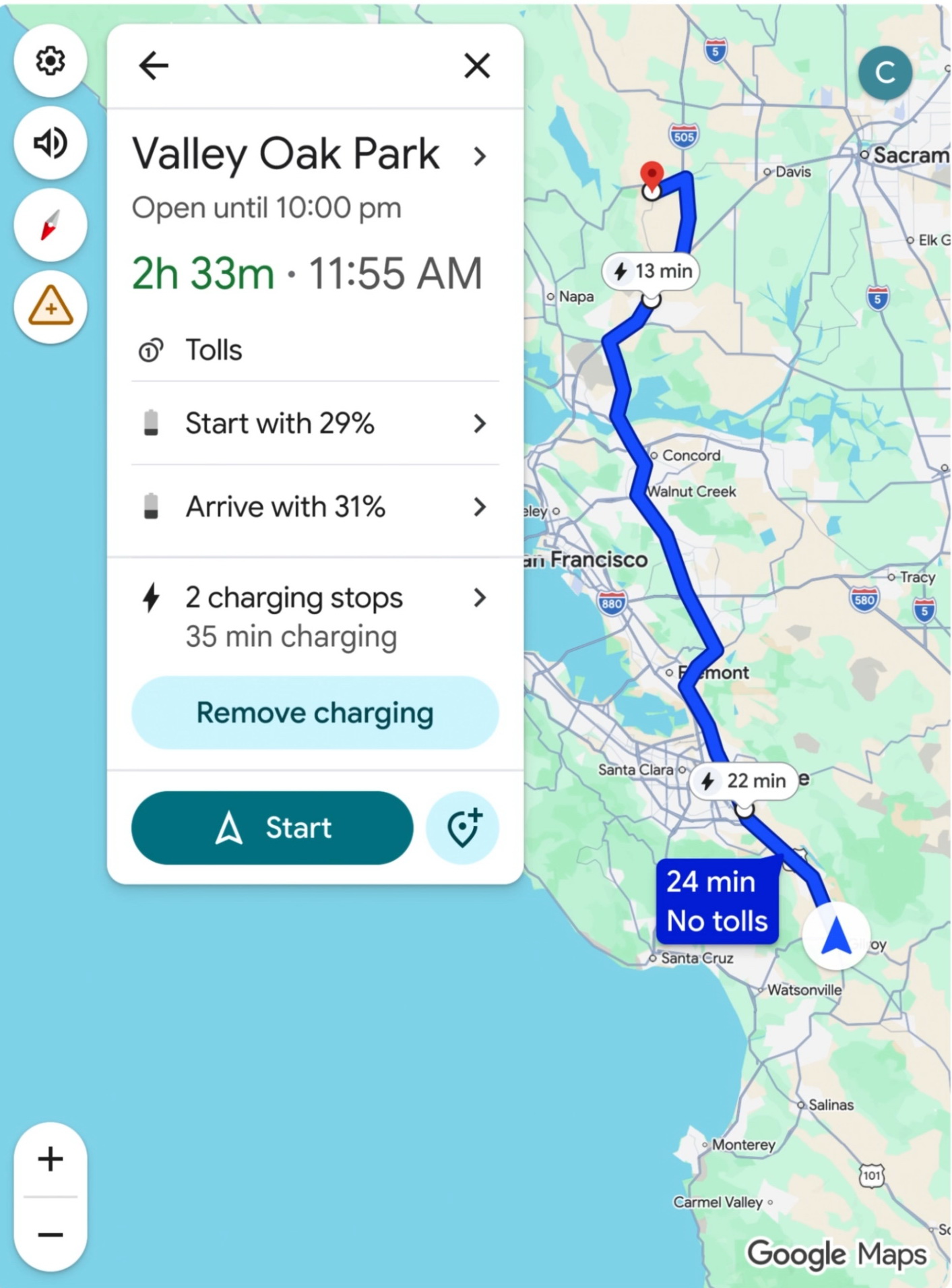Expand the 2 charging stops details
Viewport: 952px width, 1288px height.
pyautogui.click(x=480, y=598)
